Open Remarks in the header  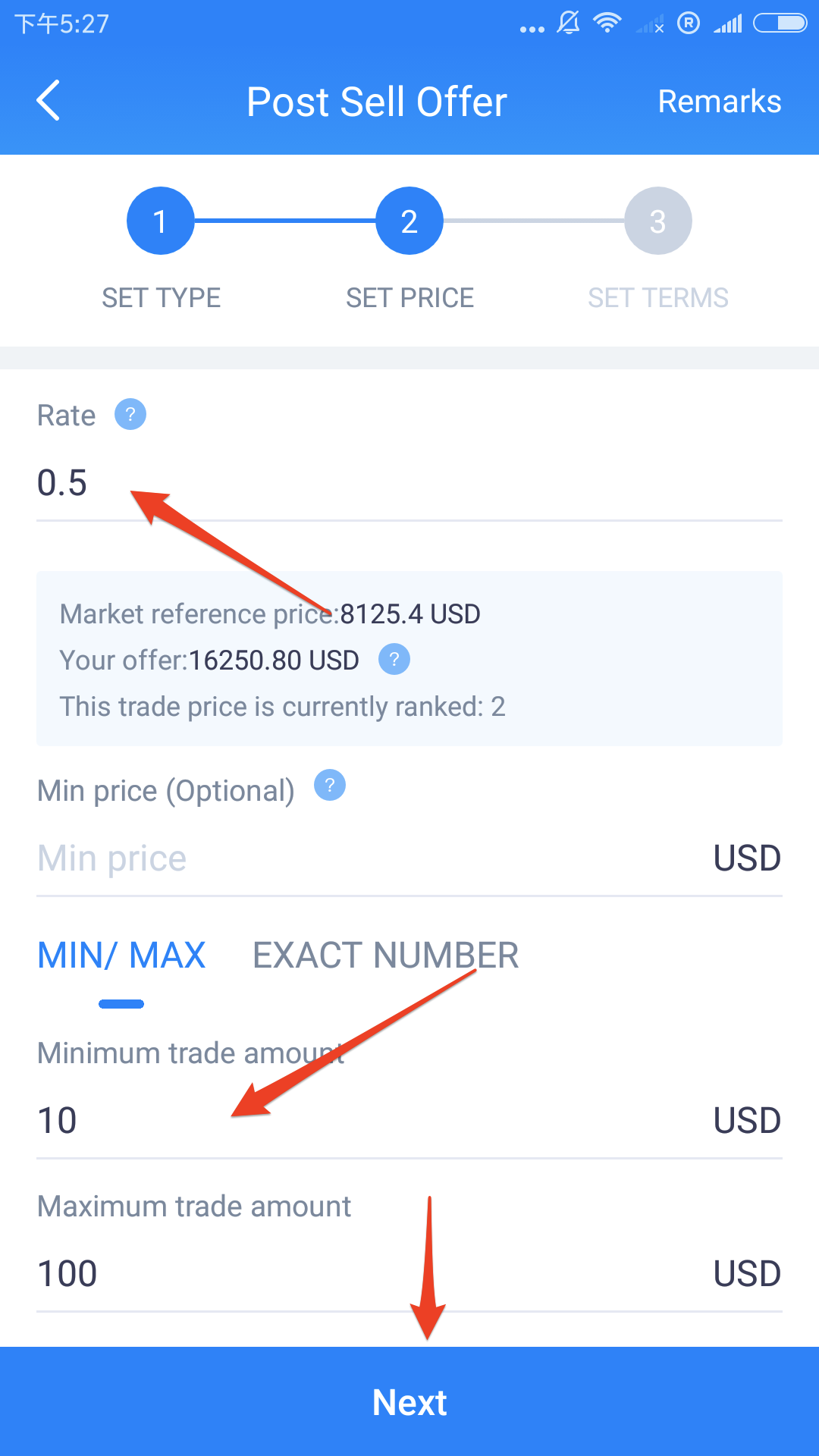[x=719, y=102]
